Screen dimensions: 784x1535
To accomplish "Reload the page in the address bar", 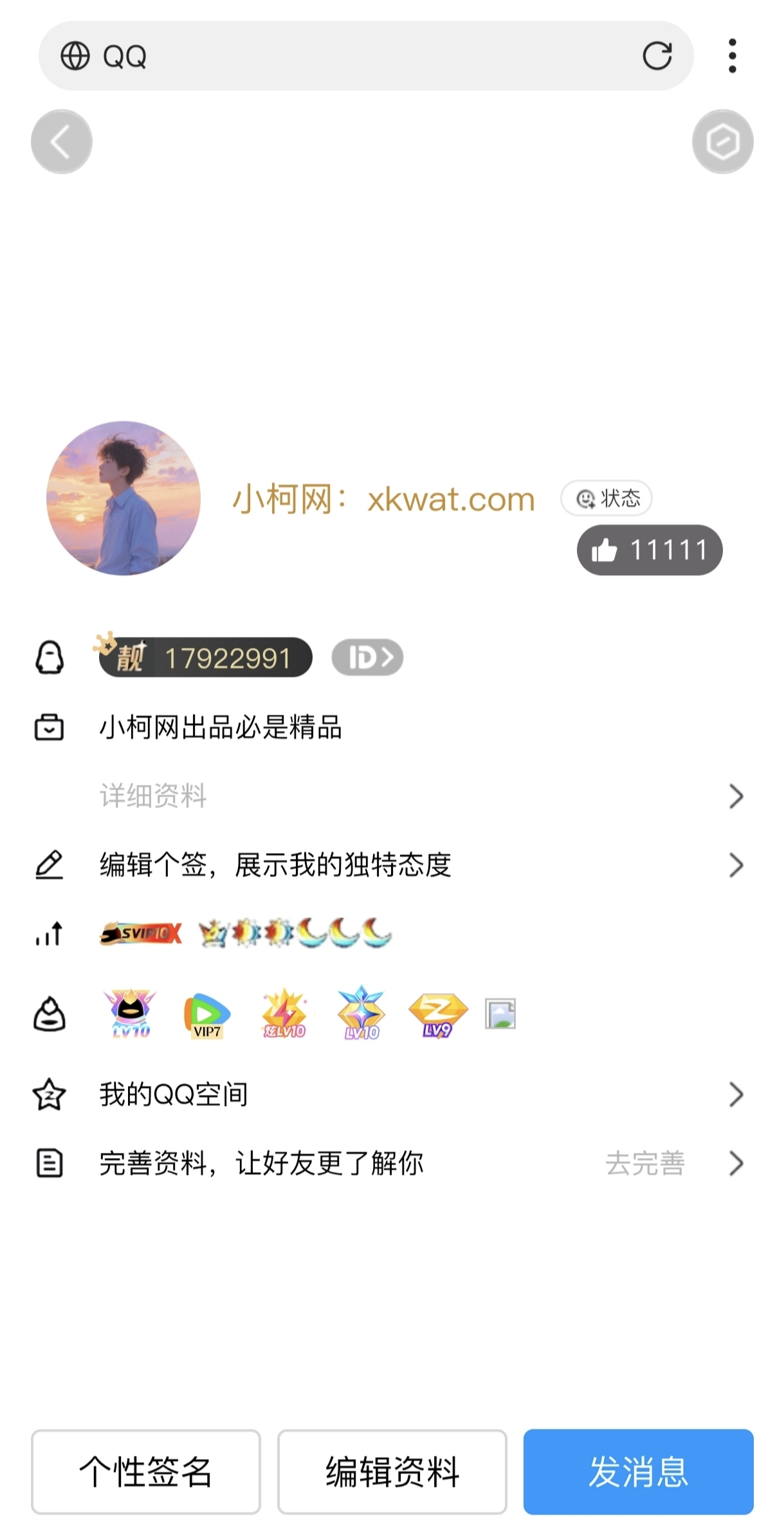I will click(x=657, y=56).
